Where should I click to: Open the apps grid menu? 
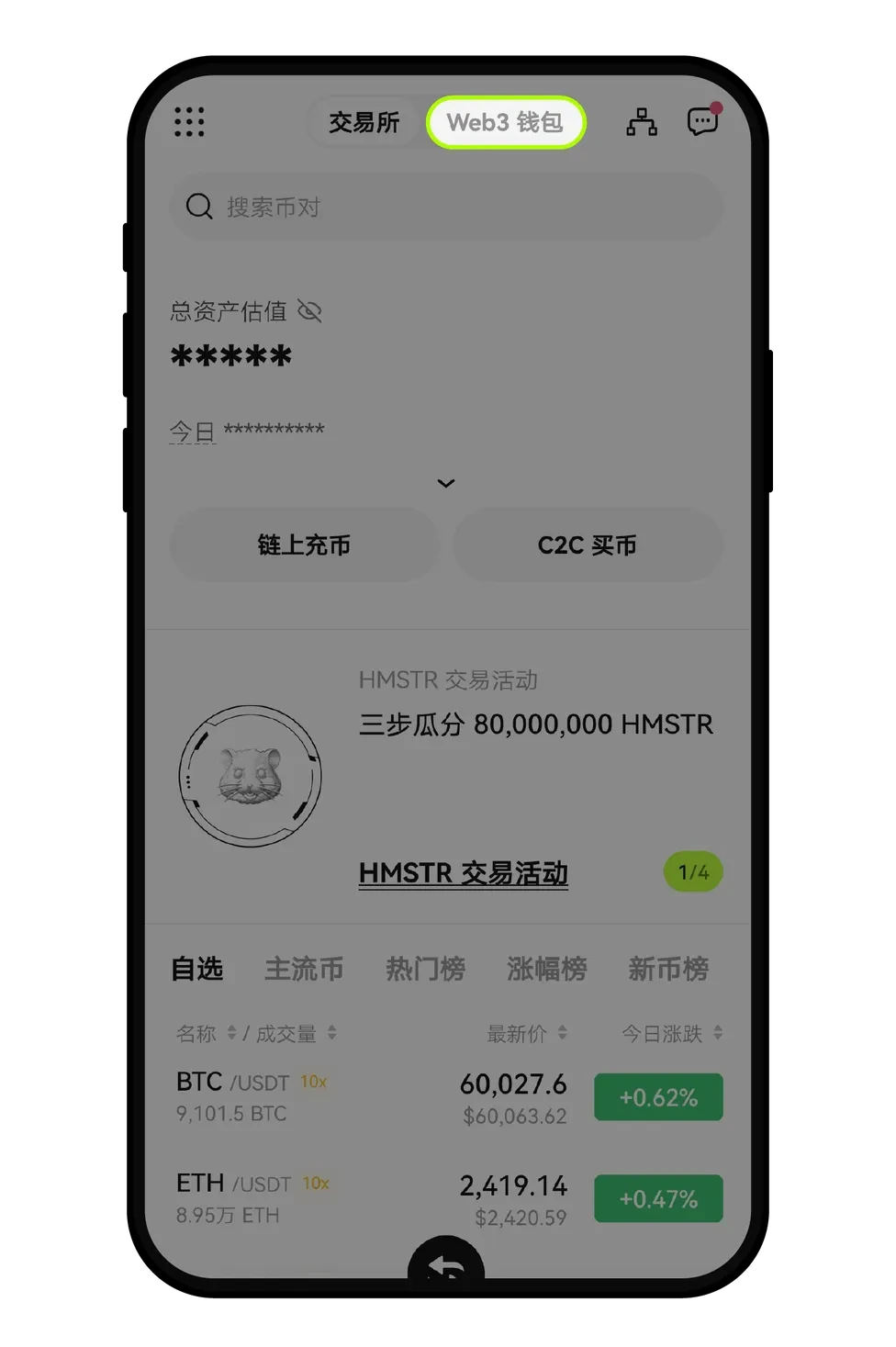189,121
